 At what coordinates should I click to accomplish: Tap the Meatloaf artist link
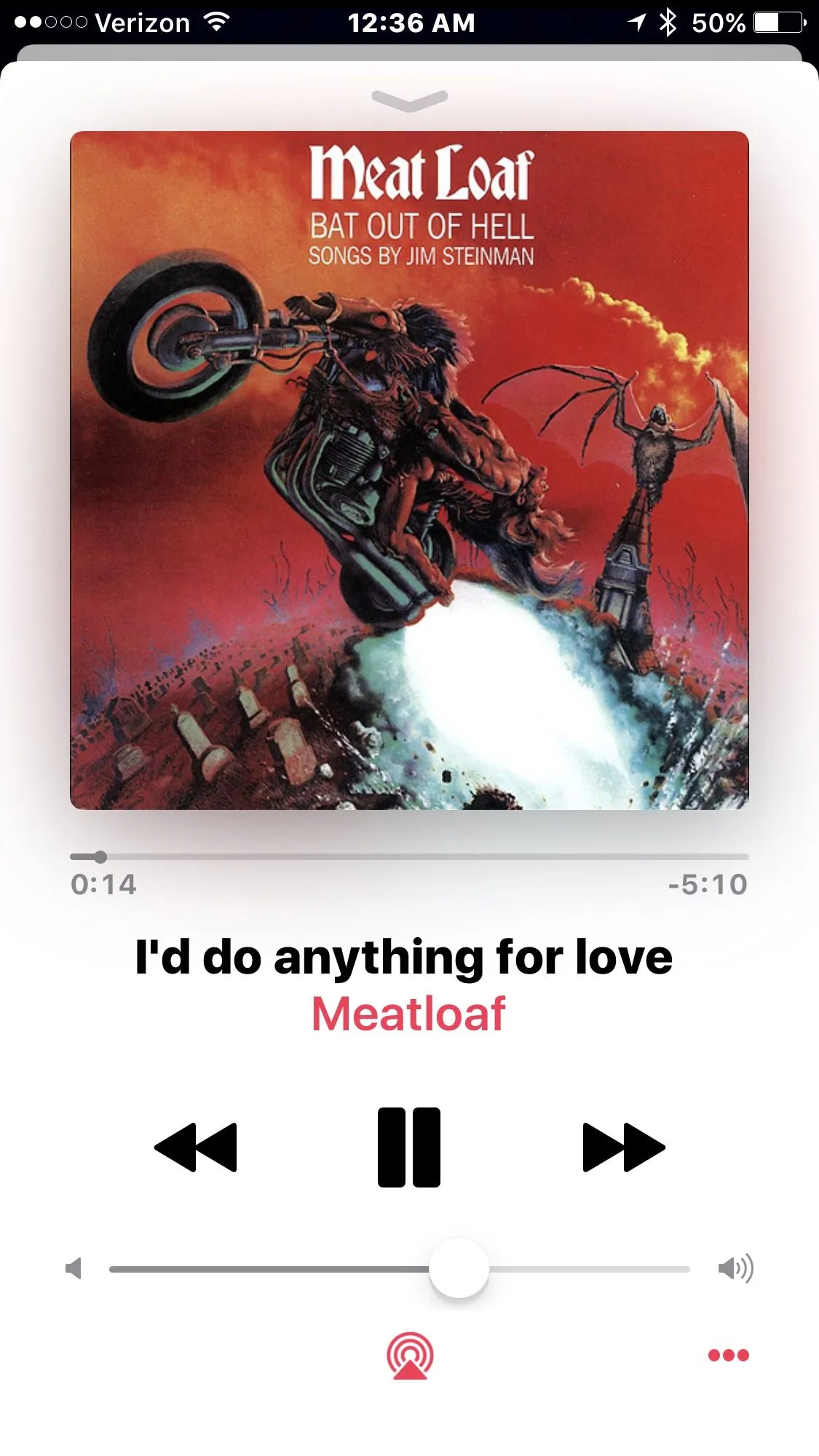coord(408,1014)
